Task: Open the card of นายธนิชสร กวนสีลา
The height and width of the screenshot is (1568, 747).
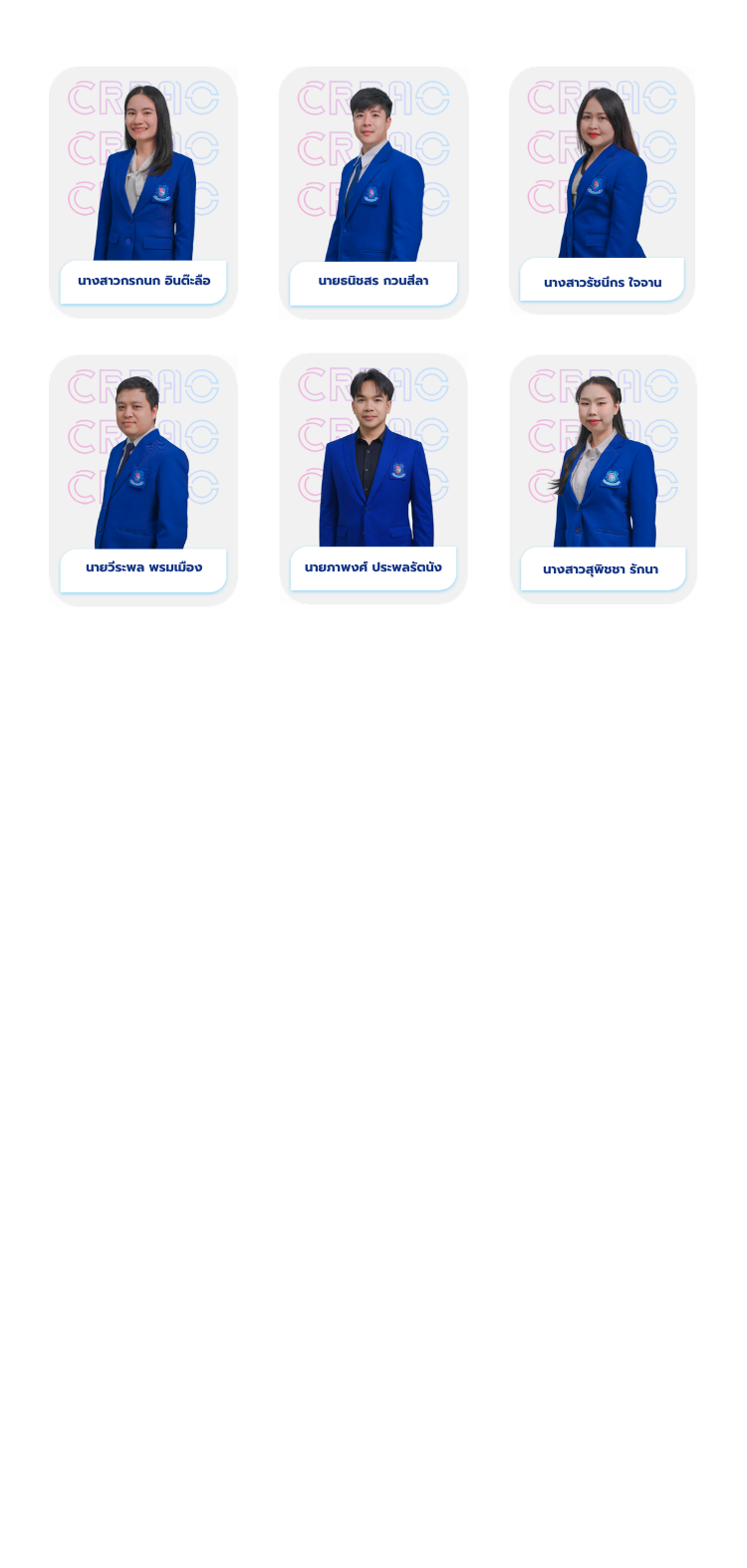Action: click(373, 193)
